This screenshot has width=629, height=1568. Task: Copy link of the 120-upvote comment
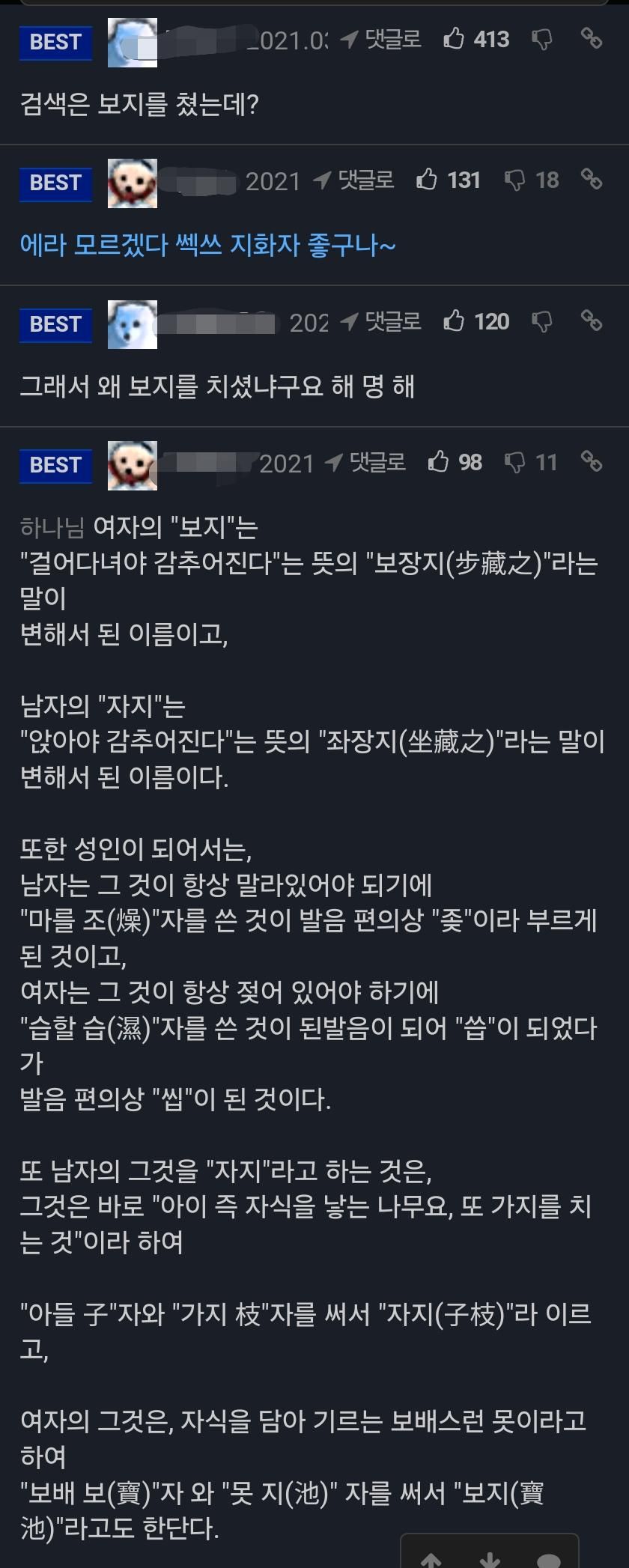tap(592, 321)
